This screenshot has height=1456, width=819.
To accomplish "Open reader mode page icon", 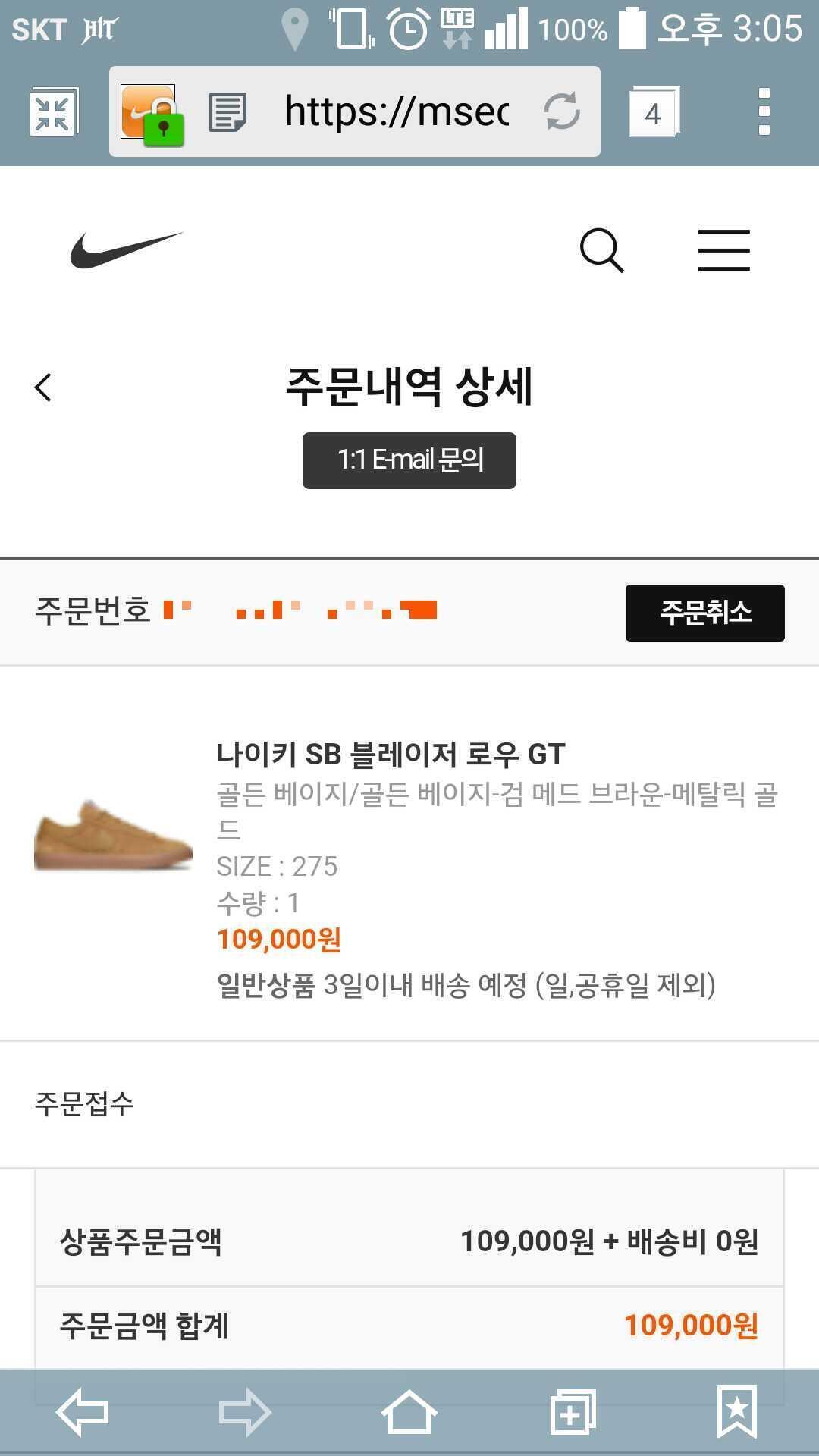I will [x=227, y=113].
